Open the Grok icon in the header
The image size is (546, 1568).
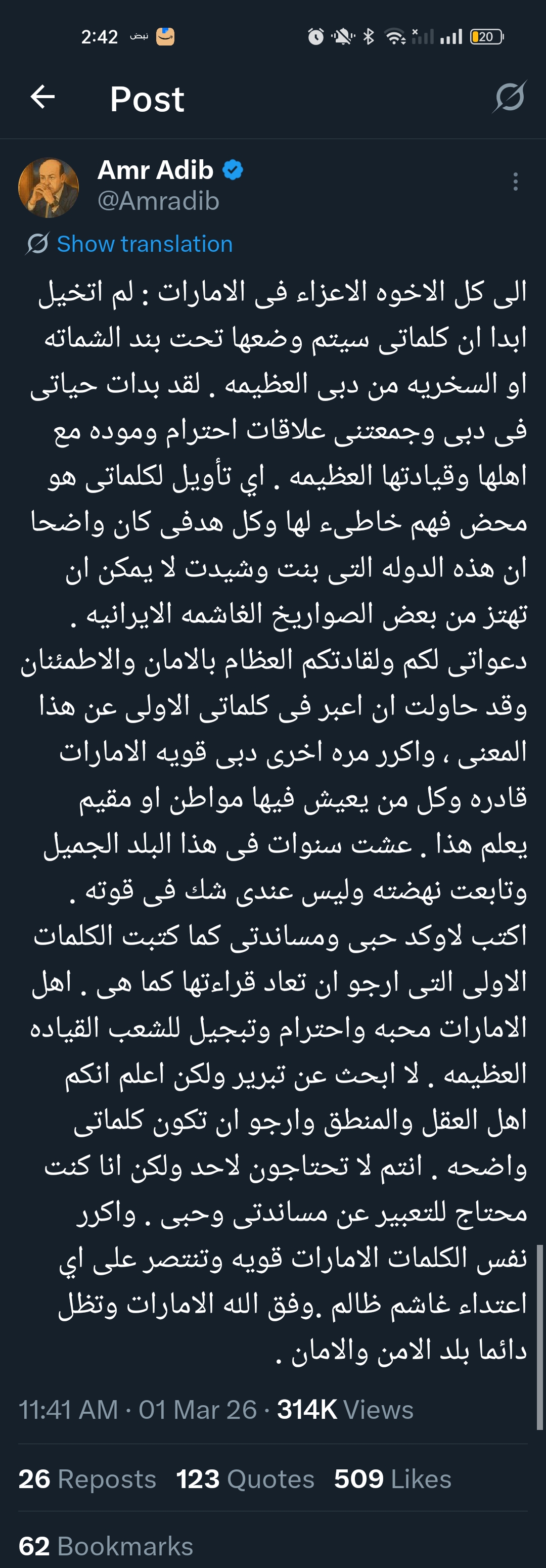(509, 97)
